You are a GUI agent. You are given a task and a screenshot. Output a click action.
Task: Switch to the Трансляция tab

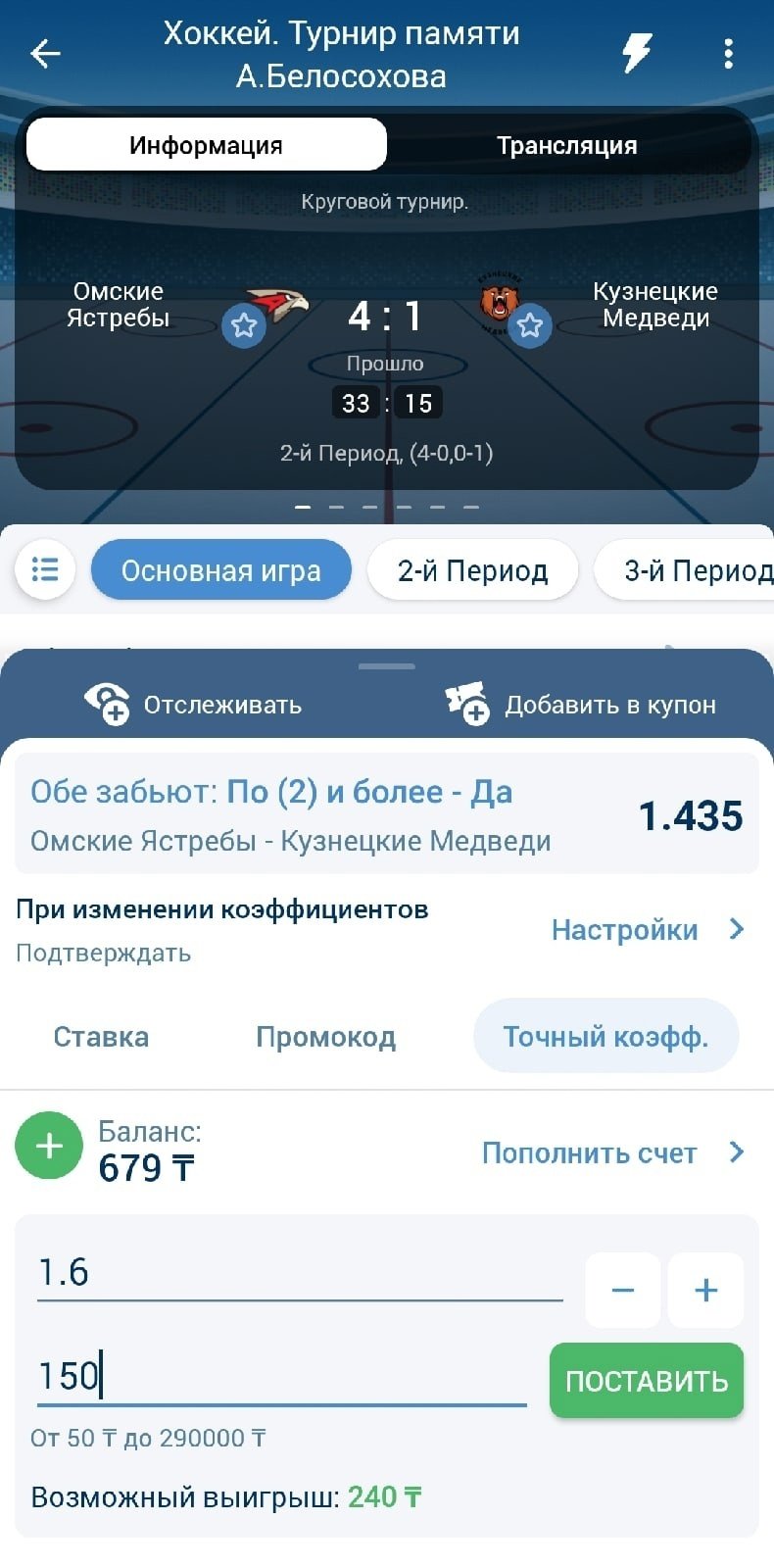566,146
